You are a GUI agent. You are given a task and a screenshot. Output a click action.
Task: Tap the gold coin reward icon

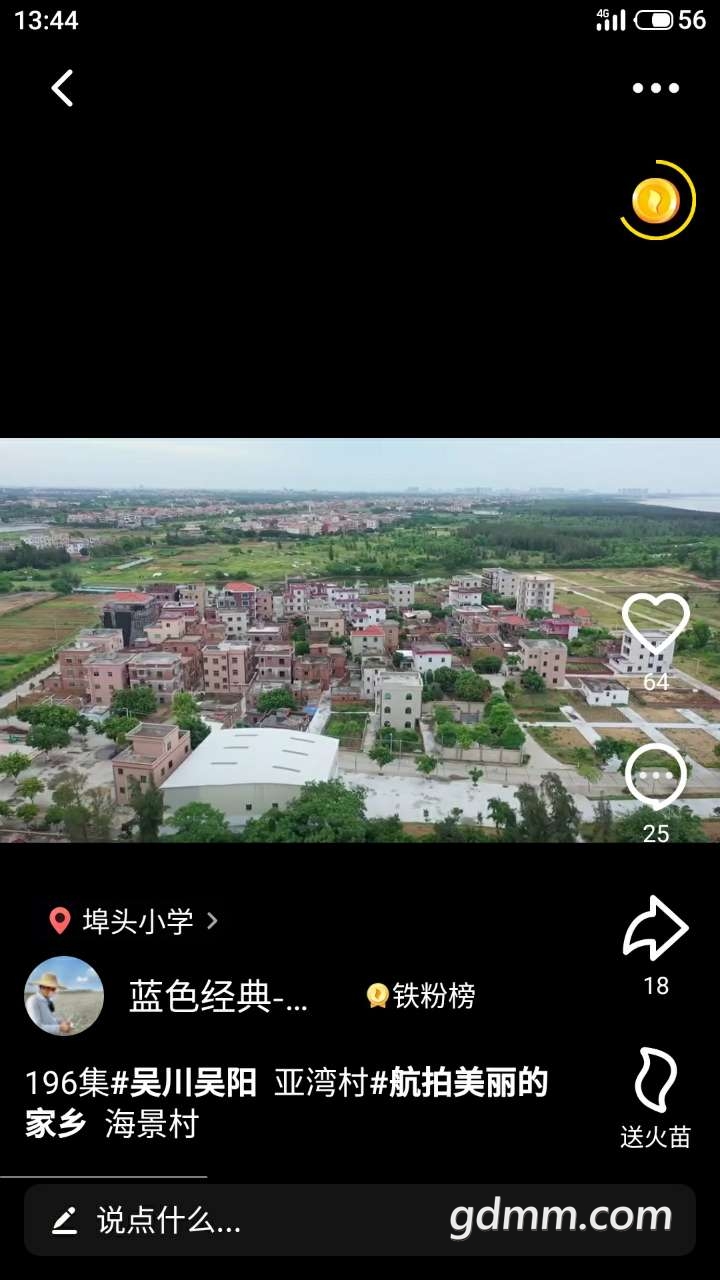656,201
